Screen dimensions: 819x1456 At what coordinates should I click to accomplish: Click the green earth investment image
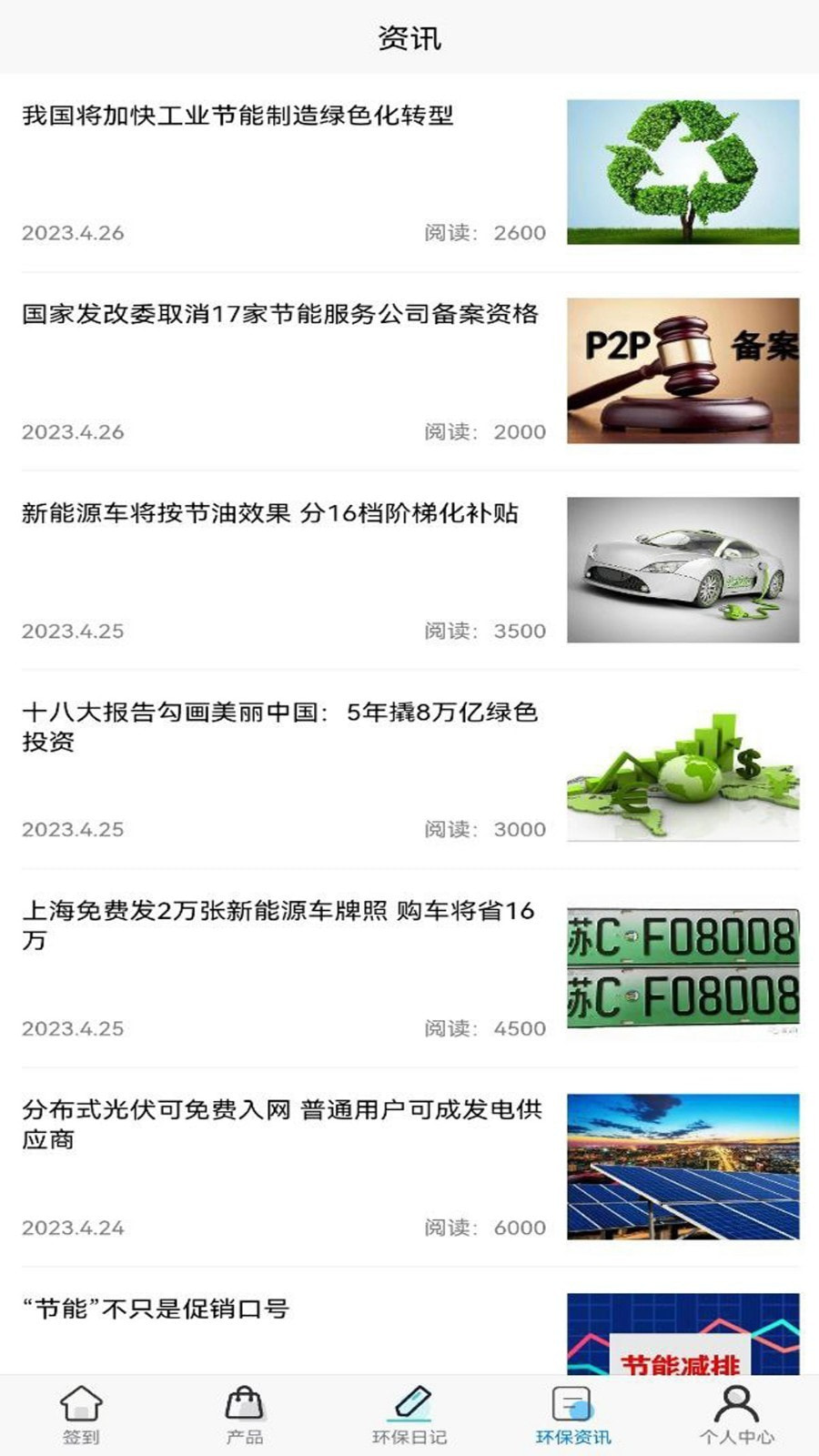pyautogui.click(x=683, y=769)
